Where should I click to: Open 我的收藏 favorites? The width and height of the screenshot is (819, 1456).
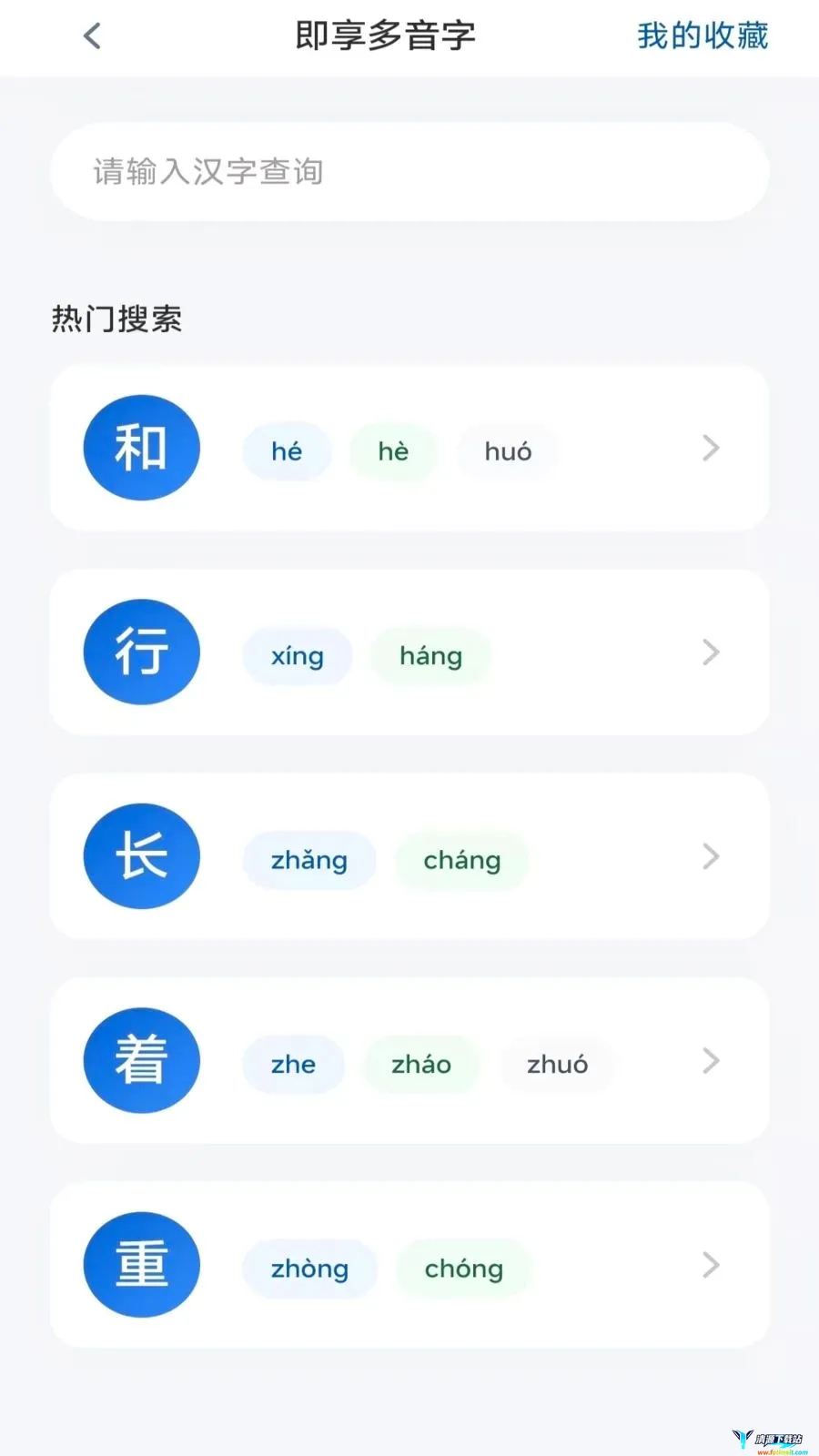pos(703,36)
